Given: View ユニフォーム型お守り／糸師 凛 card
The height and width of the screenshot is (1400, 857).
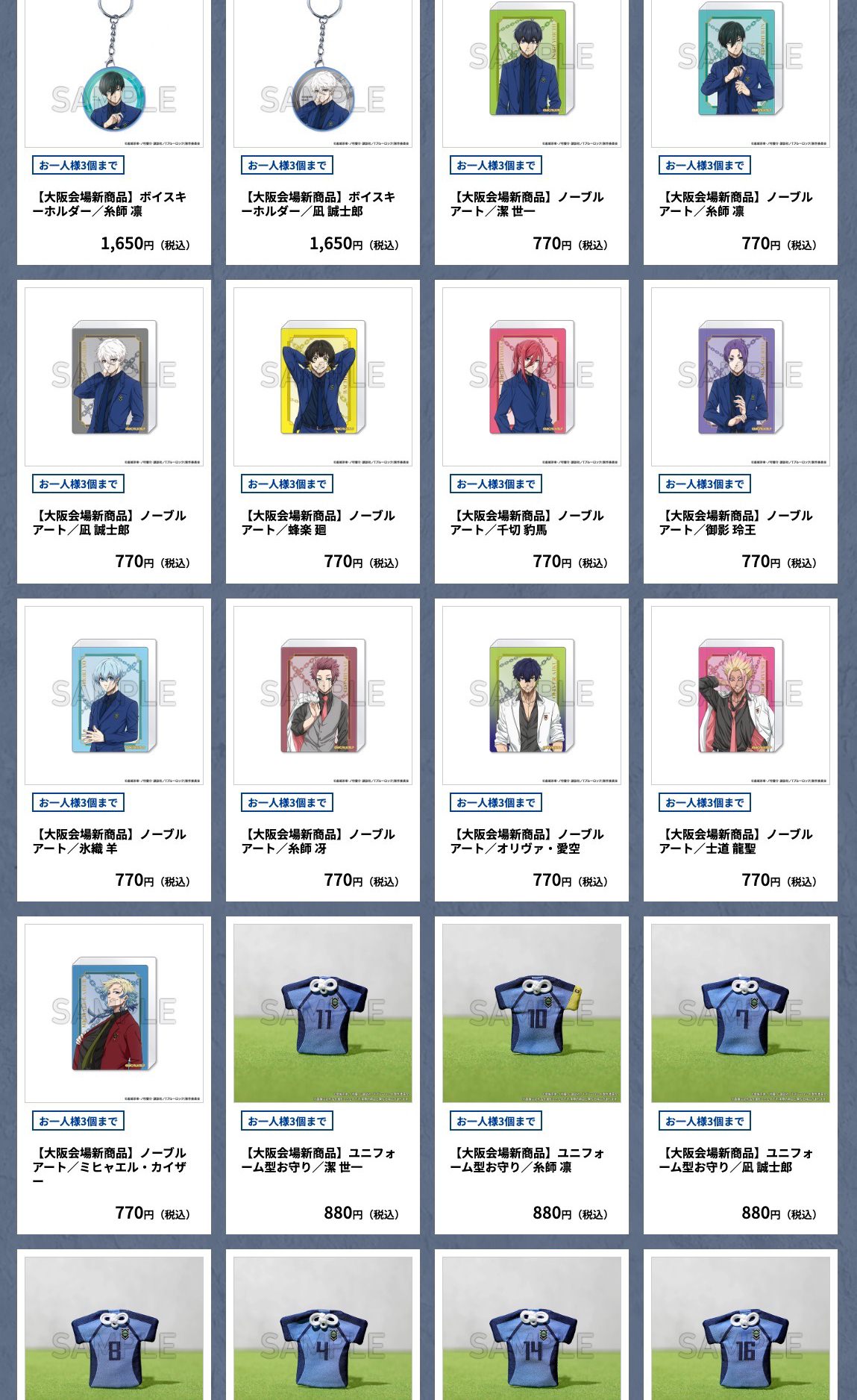Looking at the screenshot, I should point(531,1013).
